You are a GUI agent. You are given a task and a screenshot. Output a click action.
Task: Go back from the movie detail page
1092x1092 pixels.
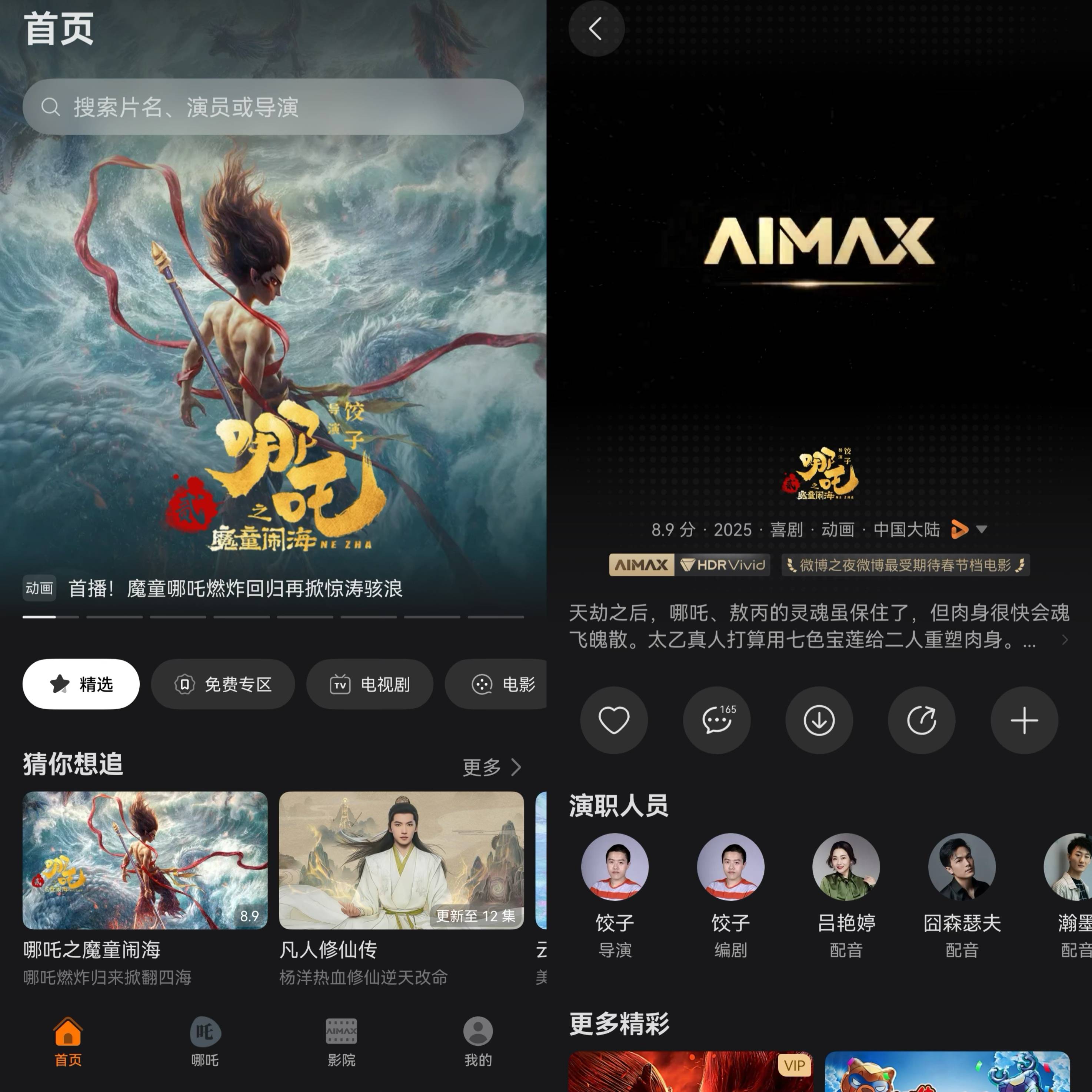coord(596,28)
